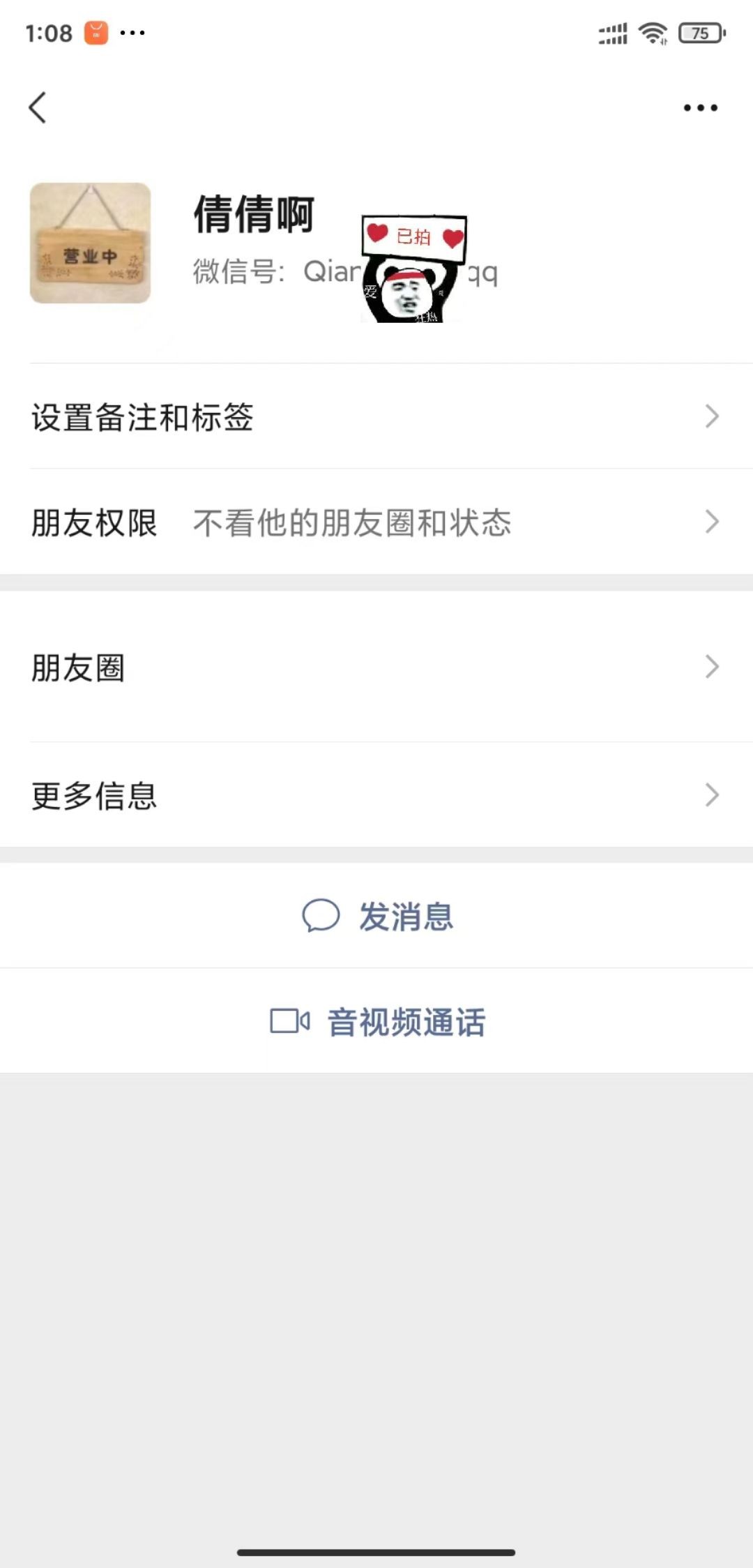
Task: Tap the app store icon in status bar
Action: click(96, 31)
